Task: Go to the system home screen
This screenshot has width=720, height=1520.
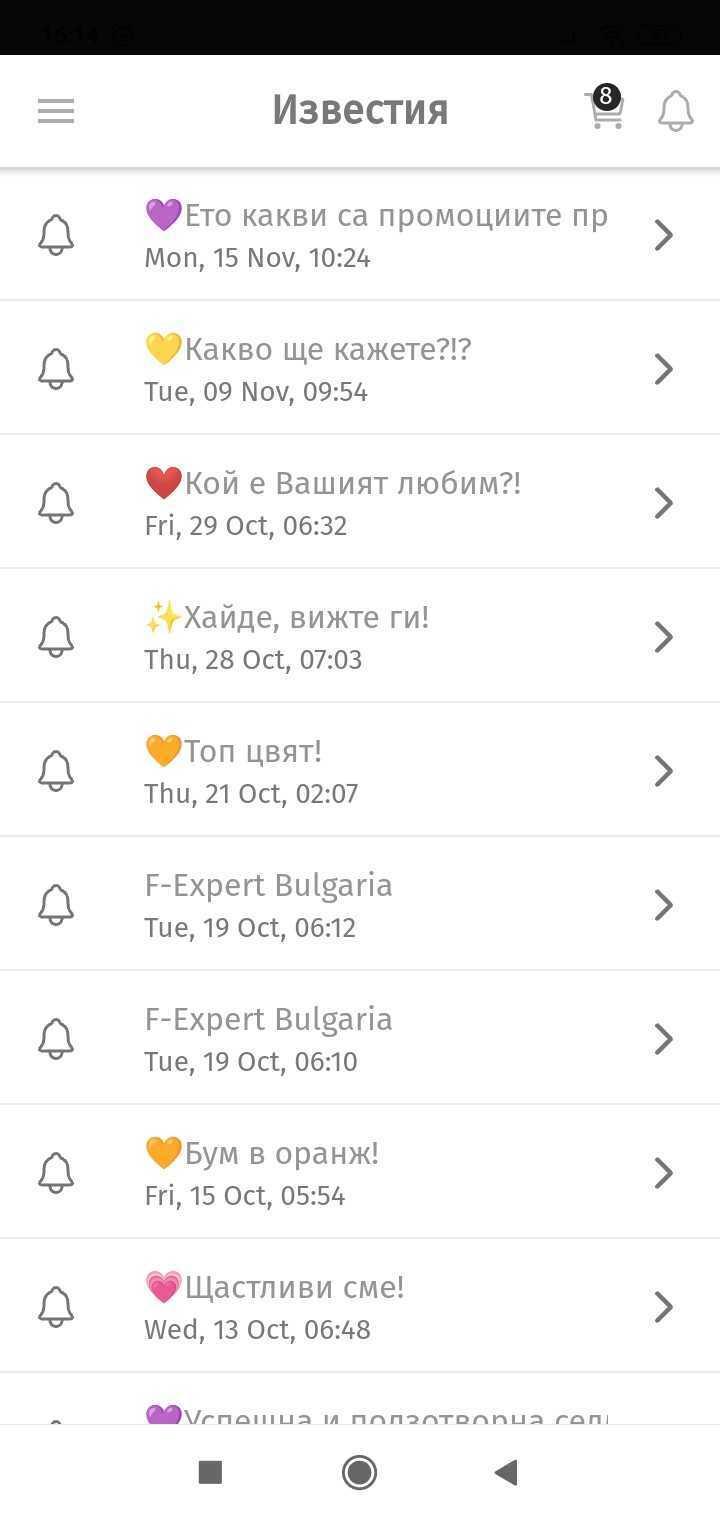Action: click(x=359, y=1472)
